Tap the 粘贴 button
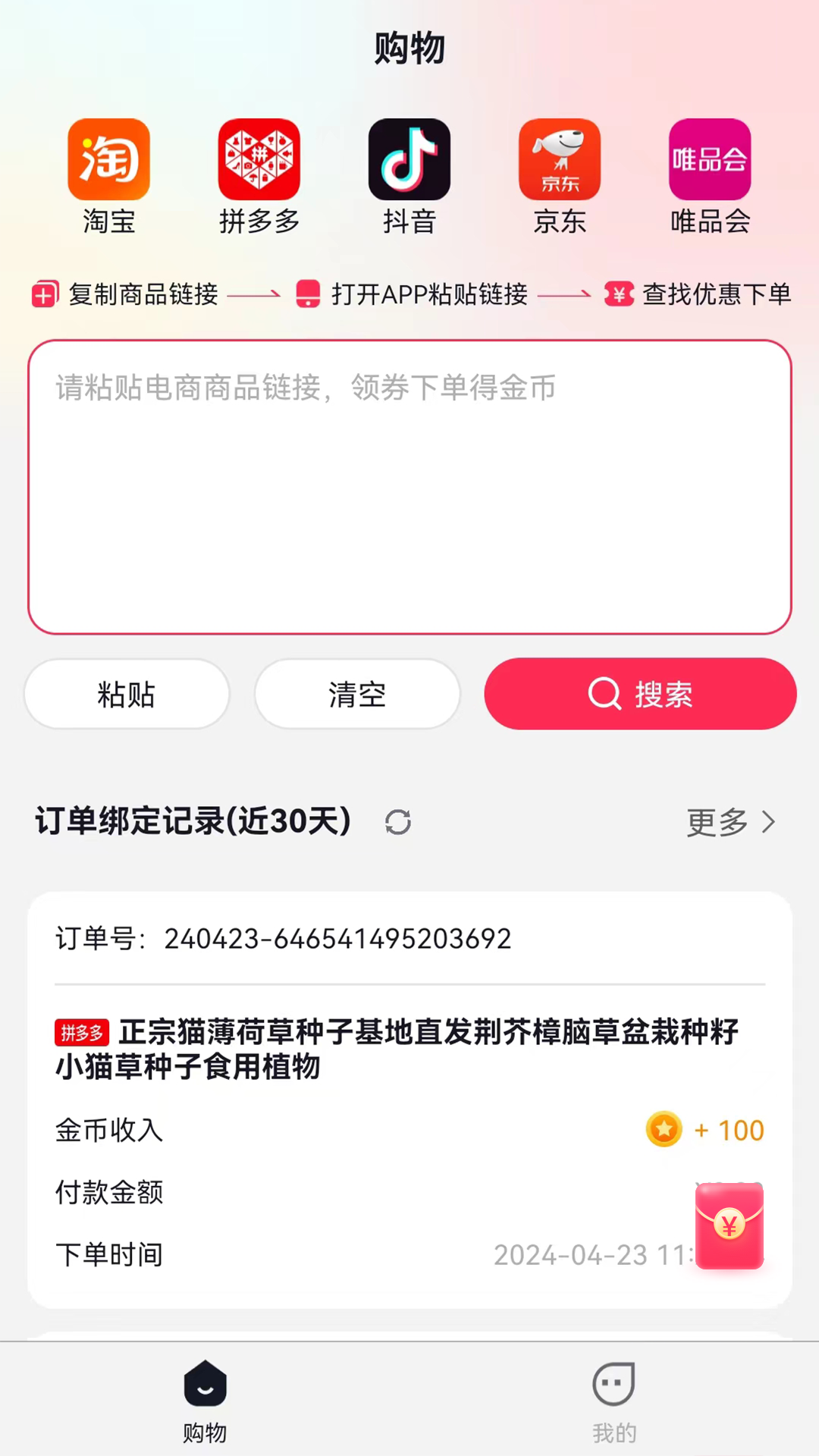 (127, 694)
